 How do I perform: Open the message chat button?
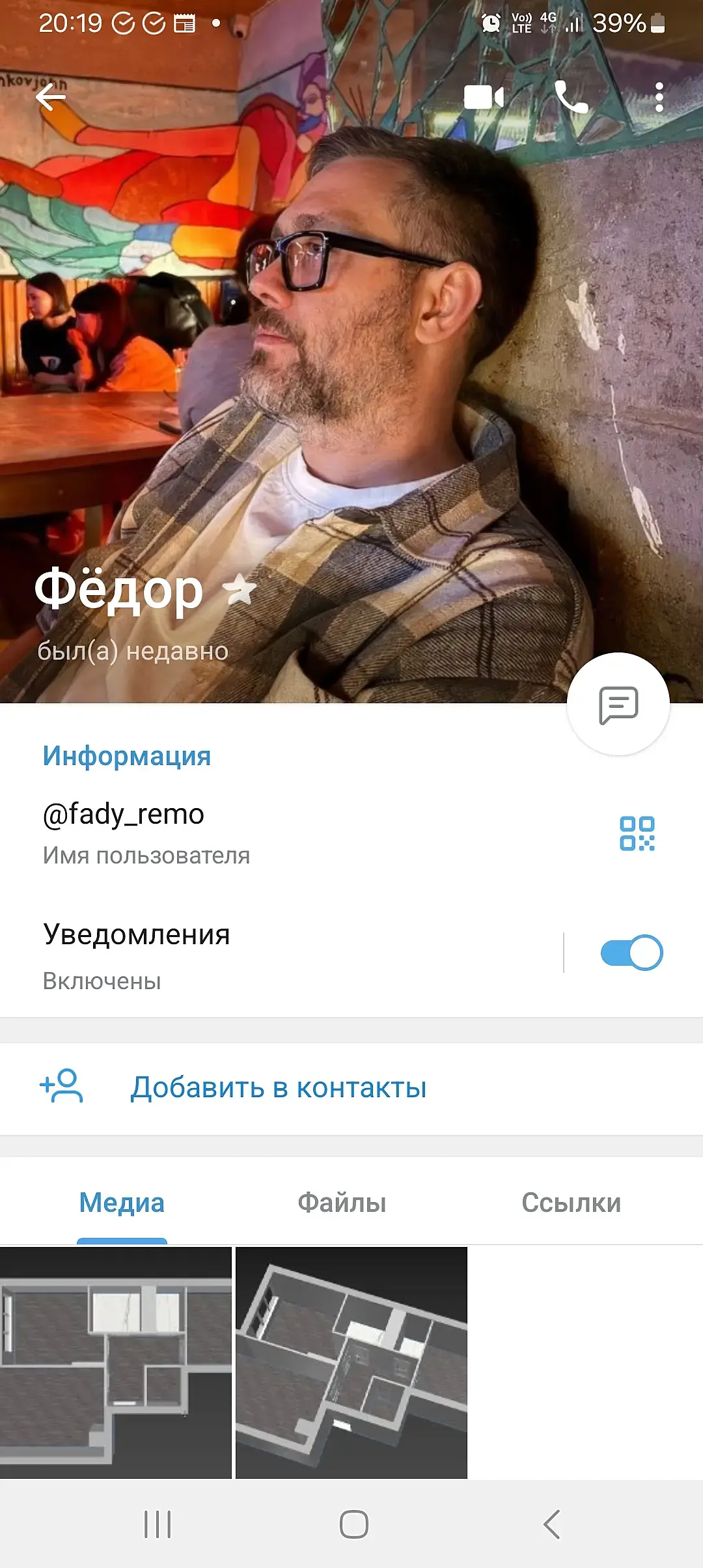618,705
